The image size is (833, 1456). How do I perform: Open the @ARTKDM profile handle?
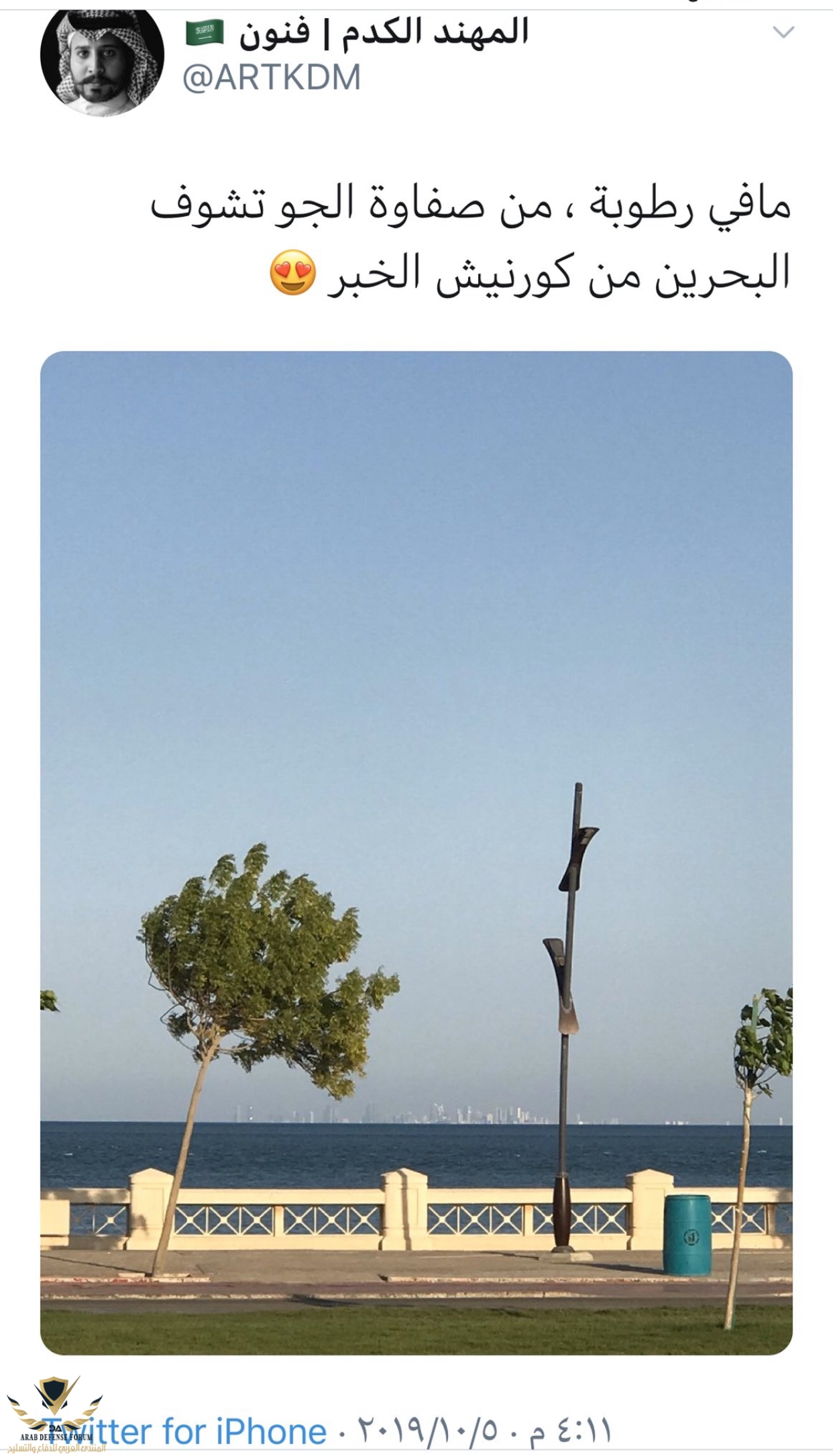272,77
